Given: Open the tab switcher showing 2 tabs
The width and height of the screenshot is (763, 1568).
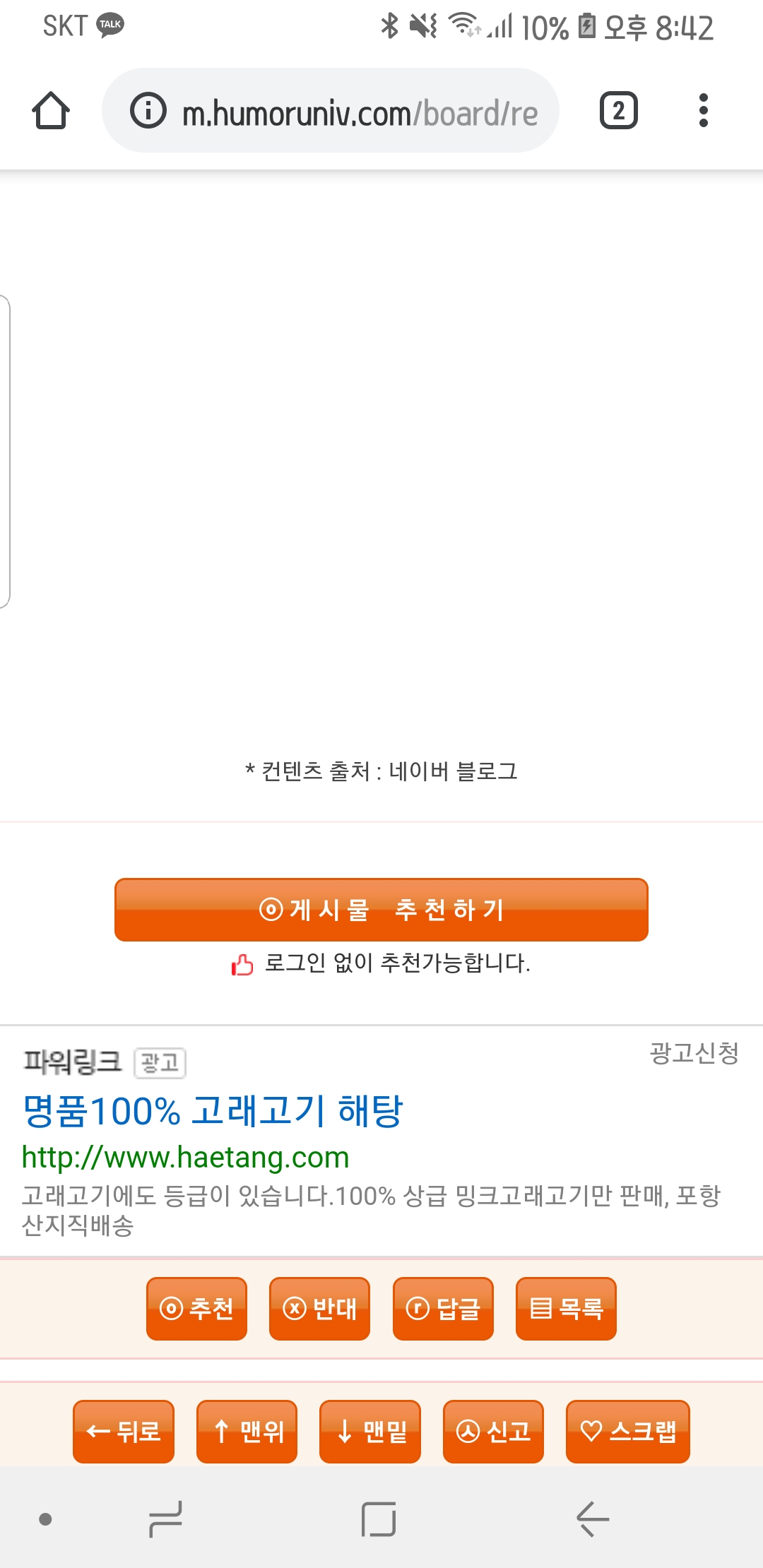Looking at the screenshot, I should pos(619,110).
